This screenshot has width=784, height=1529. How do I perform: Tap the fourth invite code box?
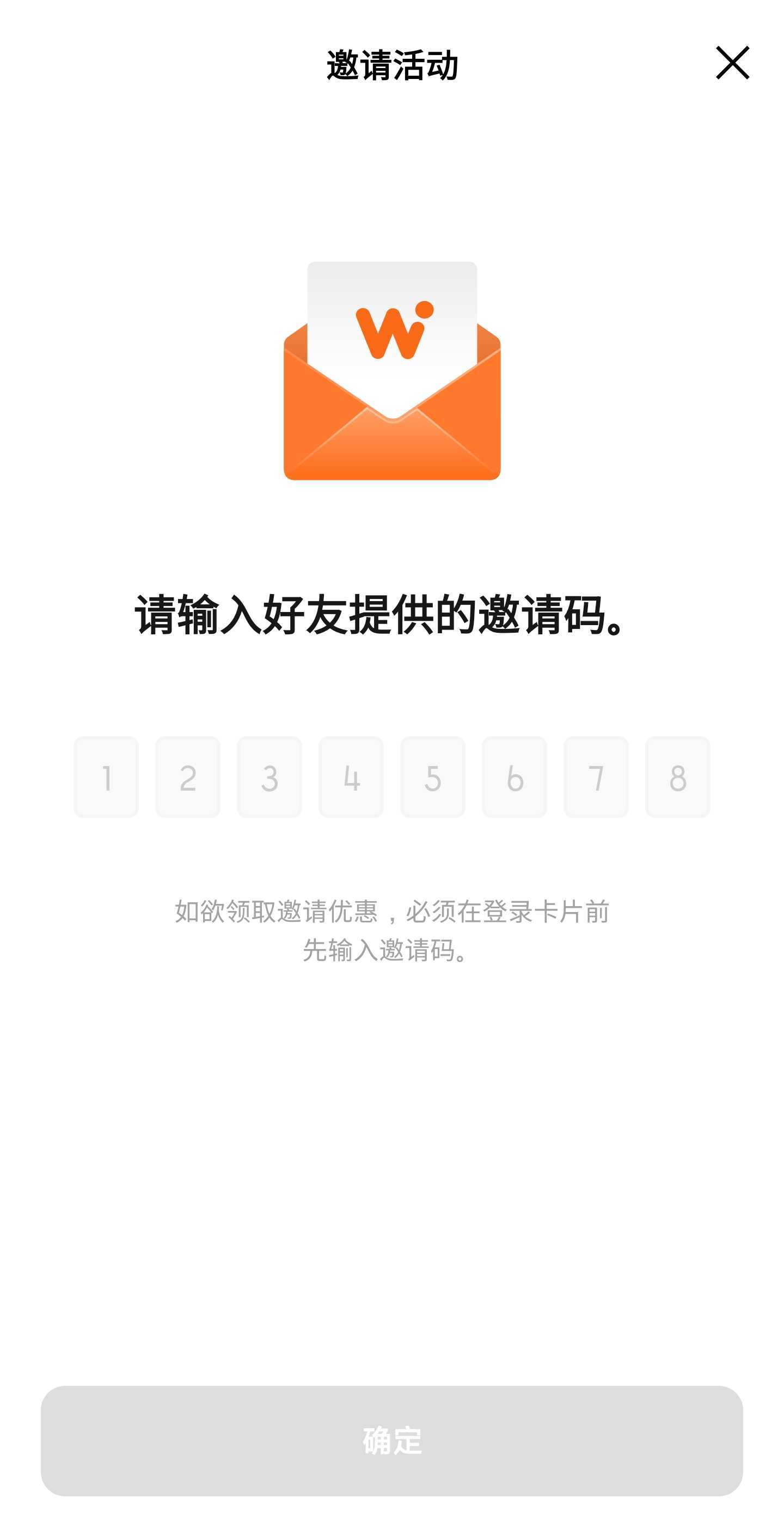351,777
